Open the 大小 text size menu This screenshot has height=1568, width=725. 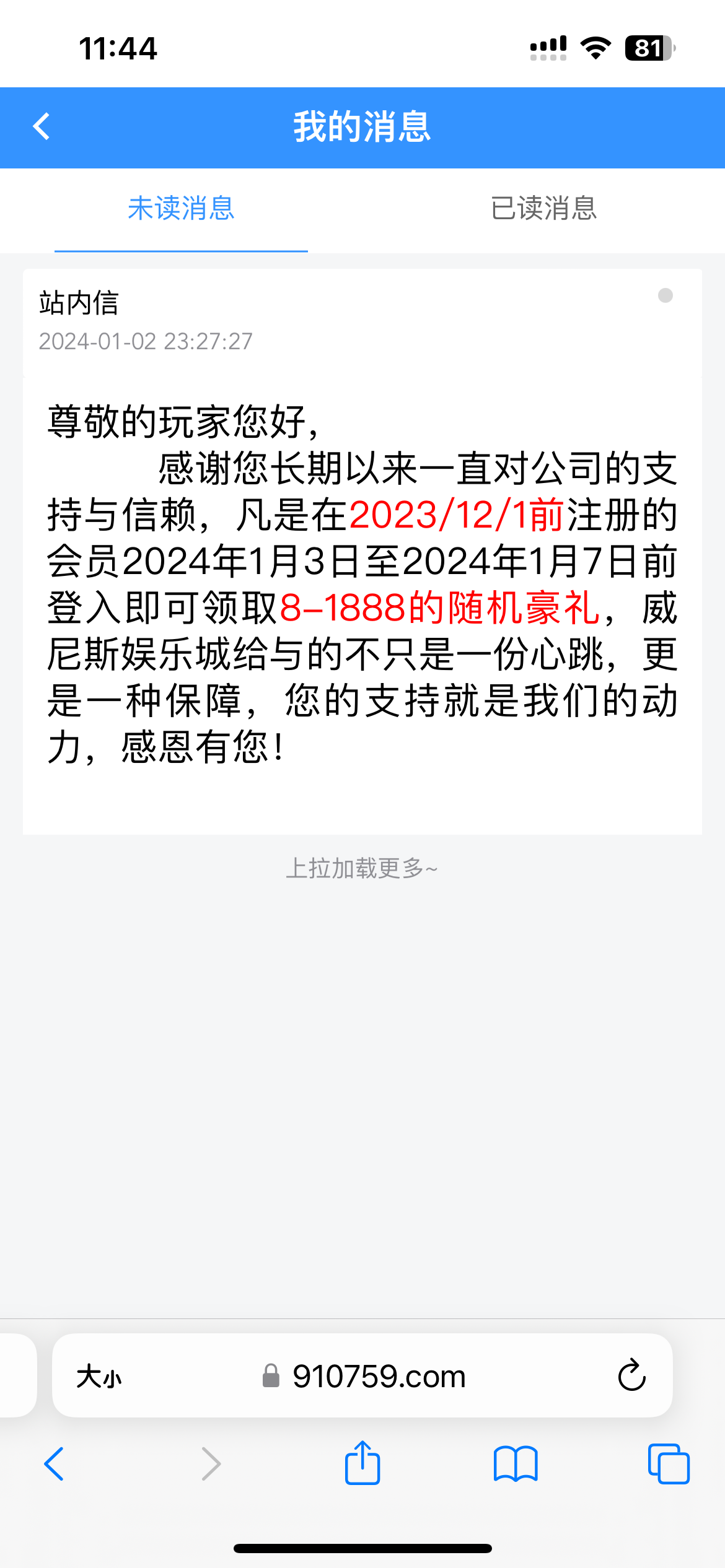pos(99,1377)
